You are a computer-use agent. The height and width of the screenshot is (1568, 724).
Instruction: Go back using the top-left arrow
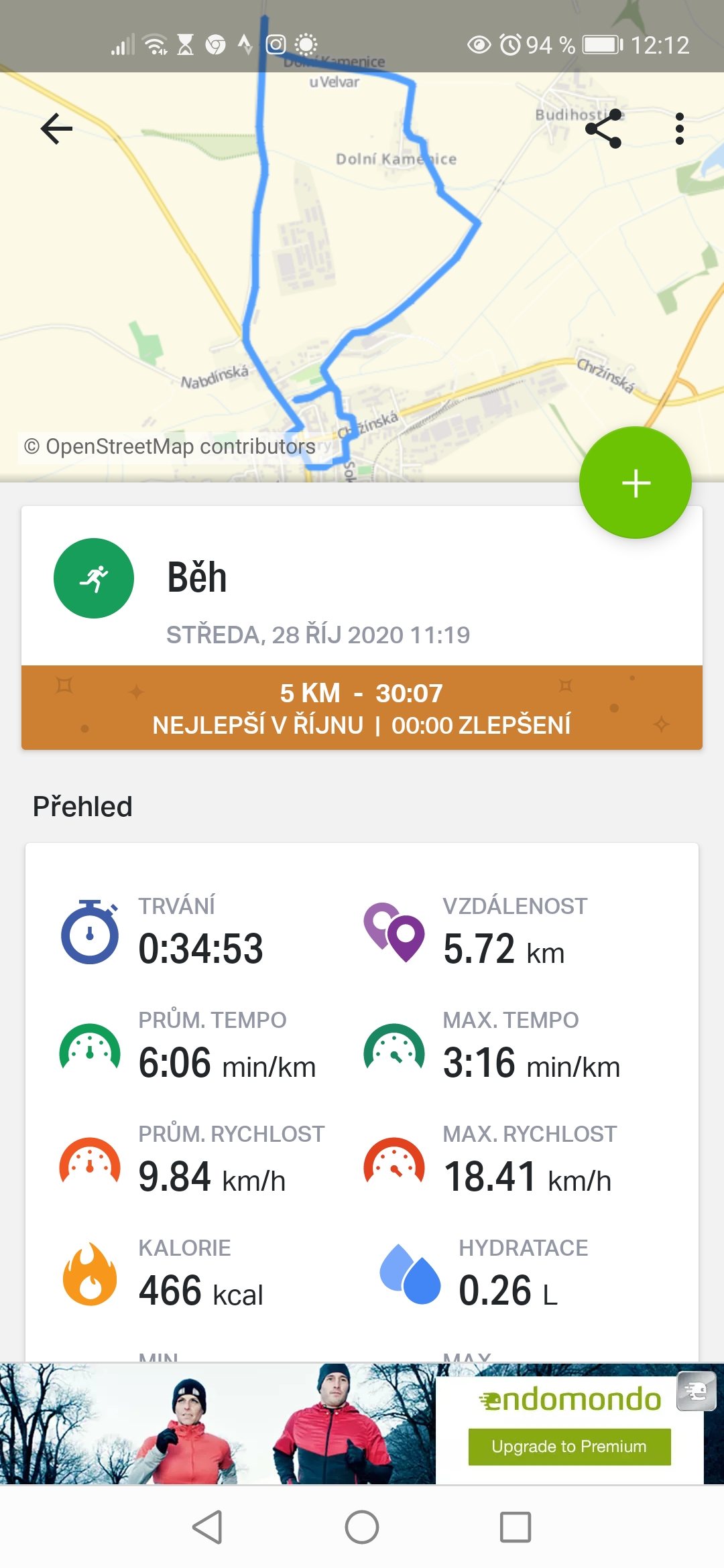click(56, 129)
